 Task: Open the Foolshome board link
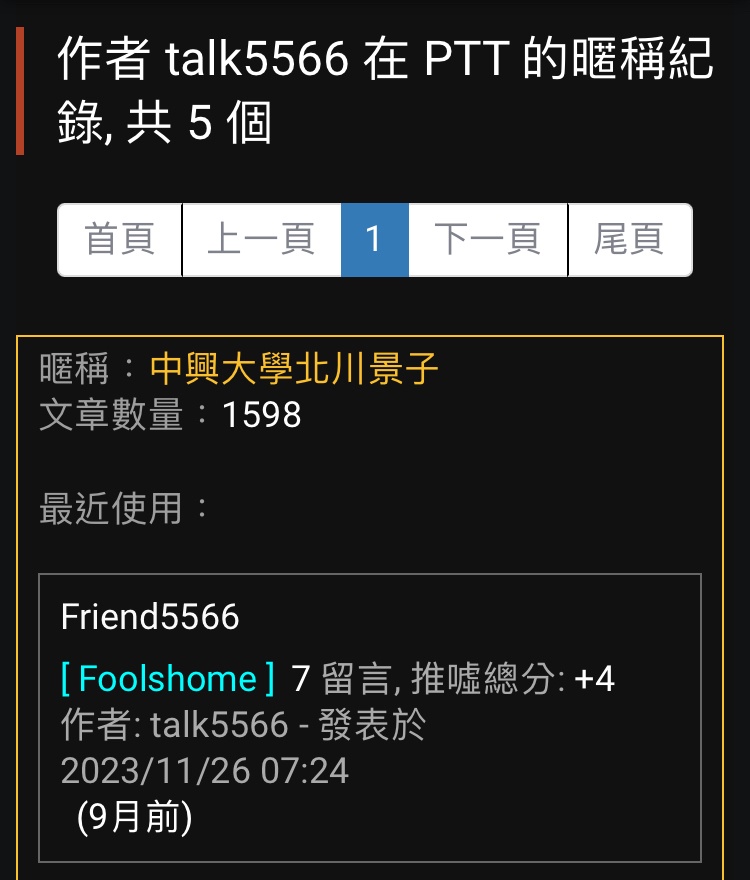168,680
